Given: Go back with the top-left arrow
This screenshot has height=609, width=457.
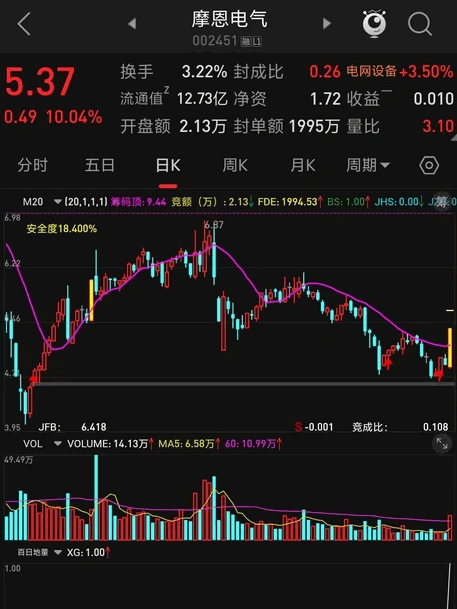Looking at the screenshot, I should click(24, 24).
